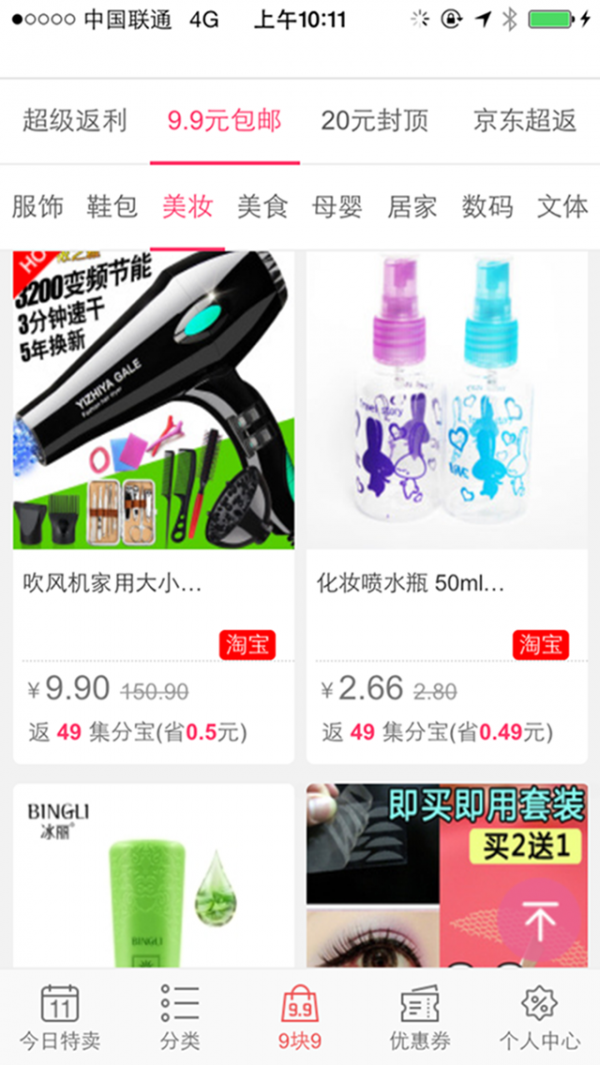The height and width of the screenshot is (1065, 600).
Task: Open the 京东超返 tab
Action: pos(525,122)
